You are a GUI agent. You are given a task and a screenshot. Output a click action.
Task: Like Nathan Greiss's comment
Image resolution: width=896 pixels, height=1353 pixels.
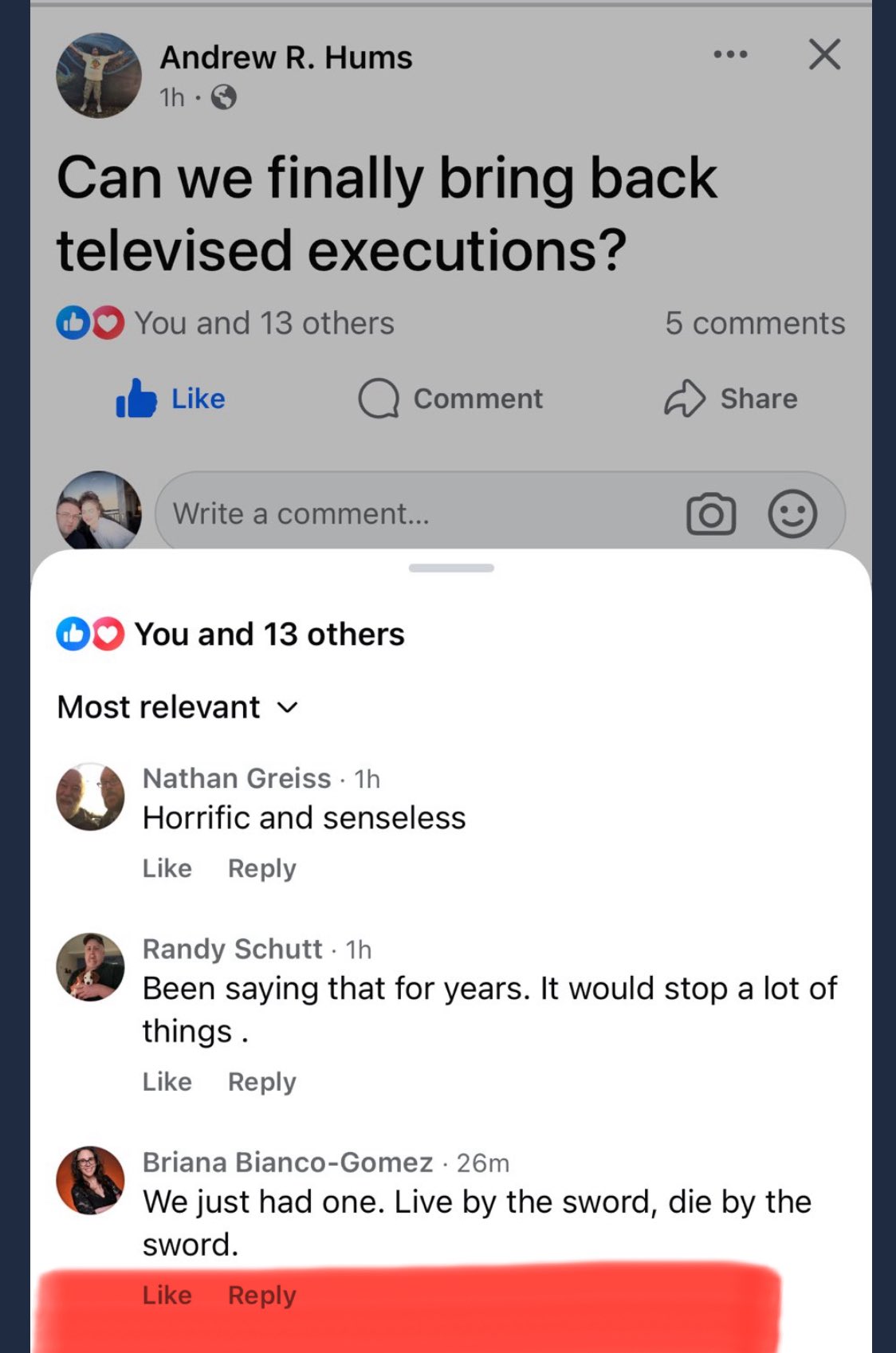pos(167,868)
